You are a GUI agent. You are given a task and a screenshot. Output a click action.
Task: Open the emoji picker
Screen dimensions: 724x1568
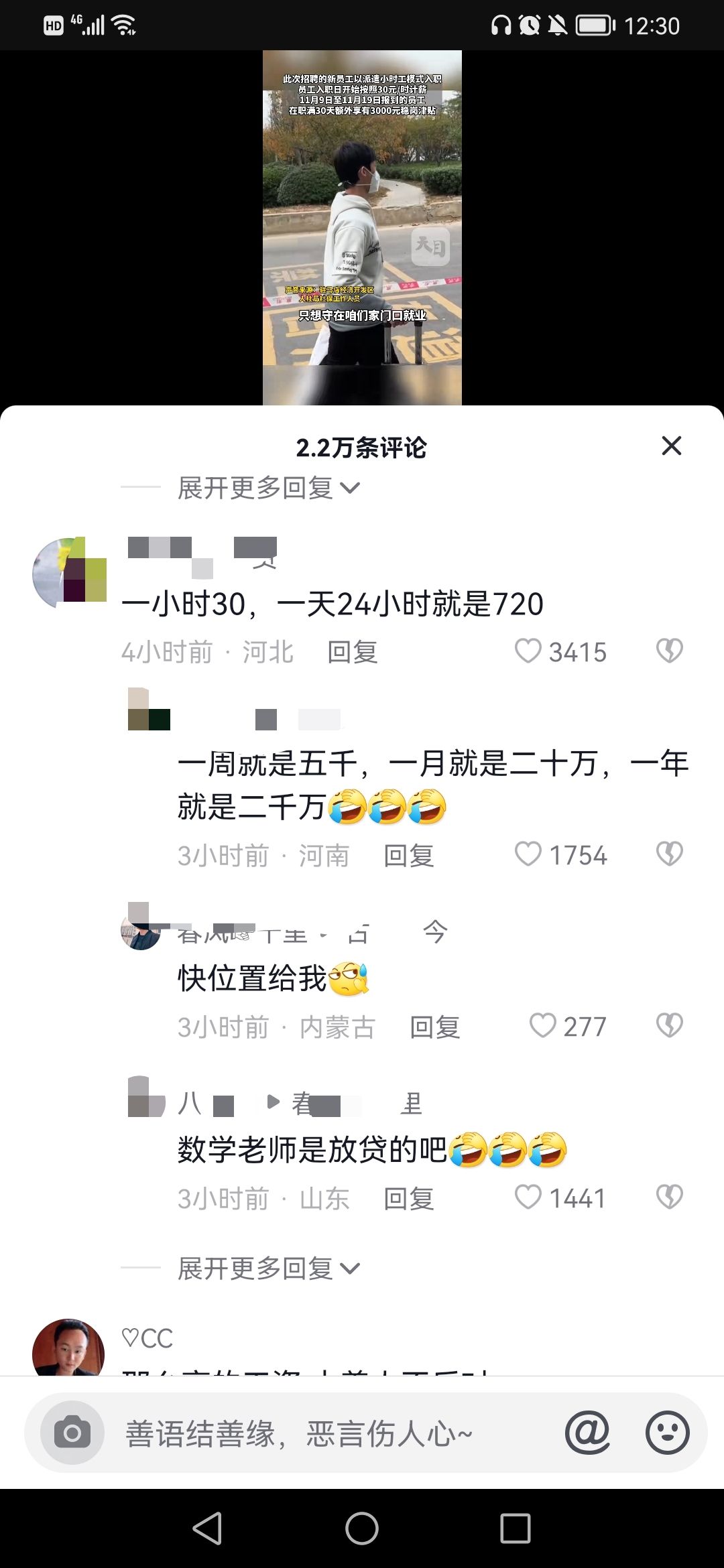click(667, 1433)
